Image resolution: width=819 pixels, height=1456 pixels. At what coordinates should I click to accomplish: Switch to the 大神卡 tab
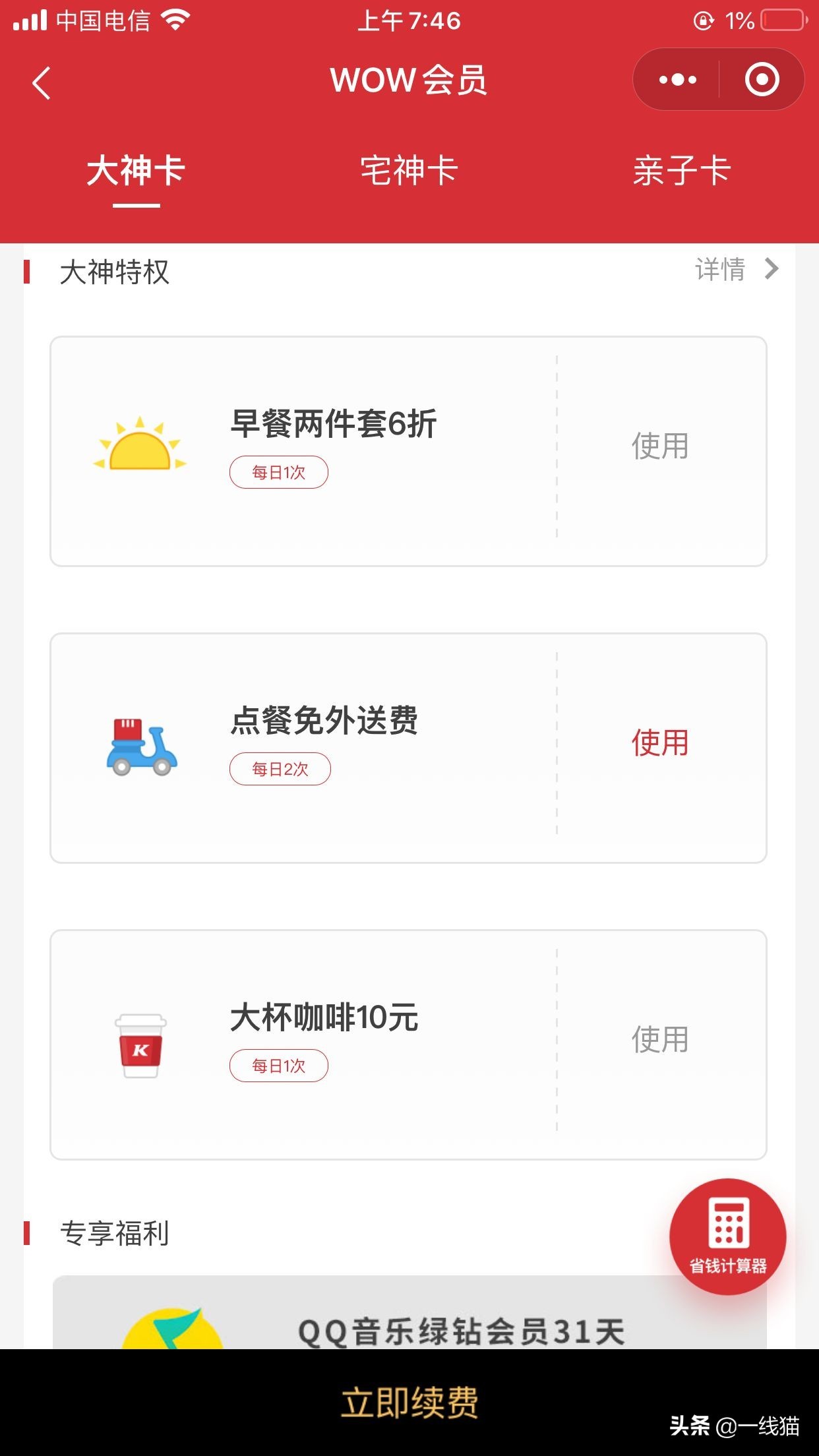coord(136,171)
